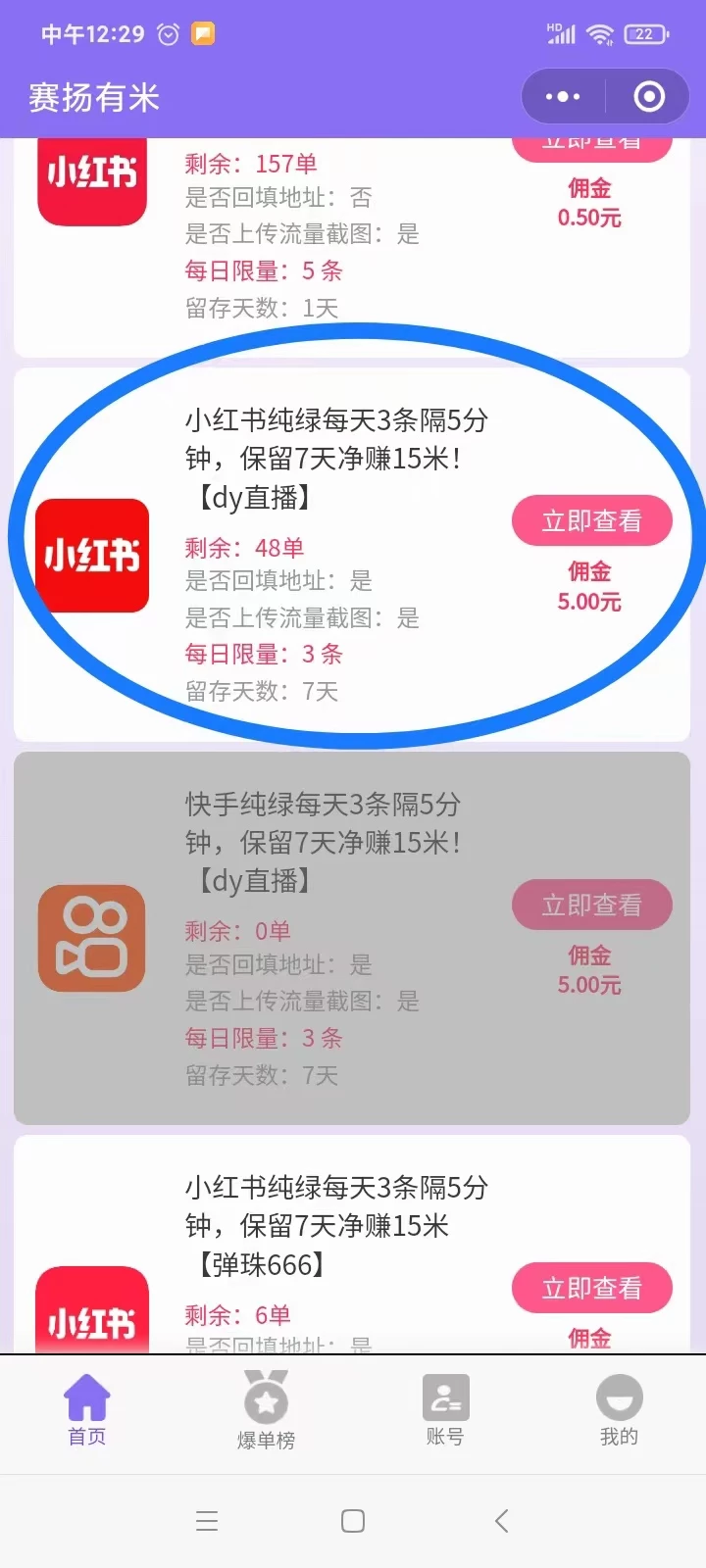This screenshot has width=706, height=1568.
Task: Select the circled Xiaohongshu task icon
Action: click(x=91, y=557)
